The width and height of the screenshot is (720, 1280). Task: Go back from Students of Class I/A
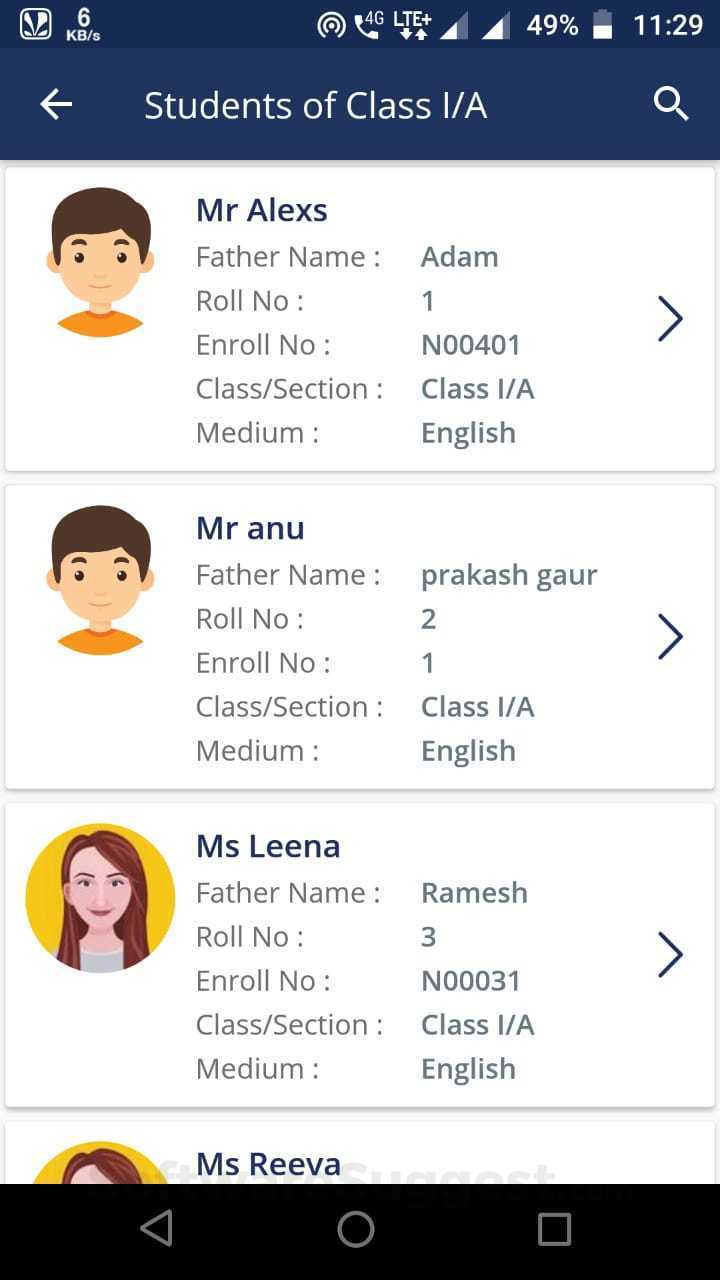[x=56, y=104]
